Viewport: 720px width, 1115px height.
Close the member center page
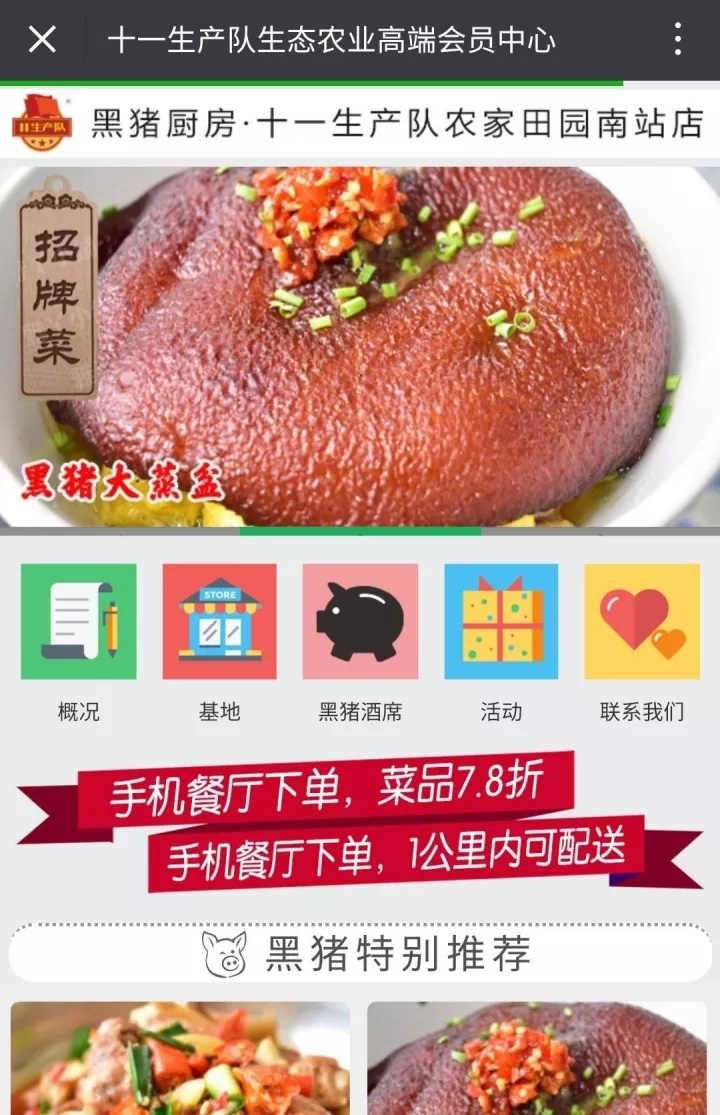pyautogui.click(x=42, y=40)
